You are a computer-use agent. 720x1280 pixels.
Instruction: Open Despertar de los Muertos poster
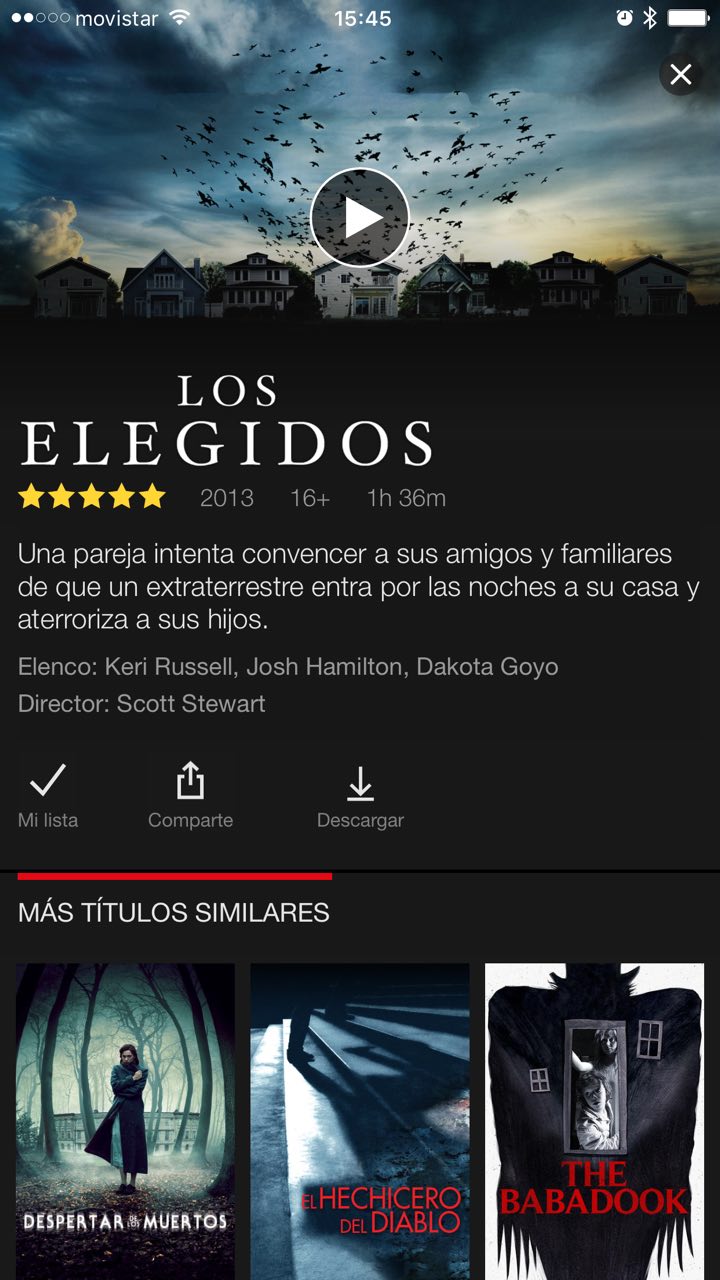point(126,1120)
